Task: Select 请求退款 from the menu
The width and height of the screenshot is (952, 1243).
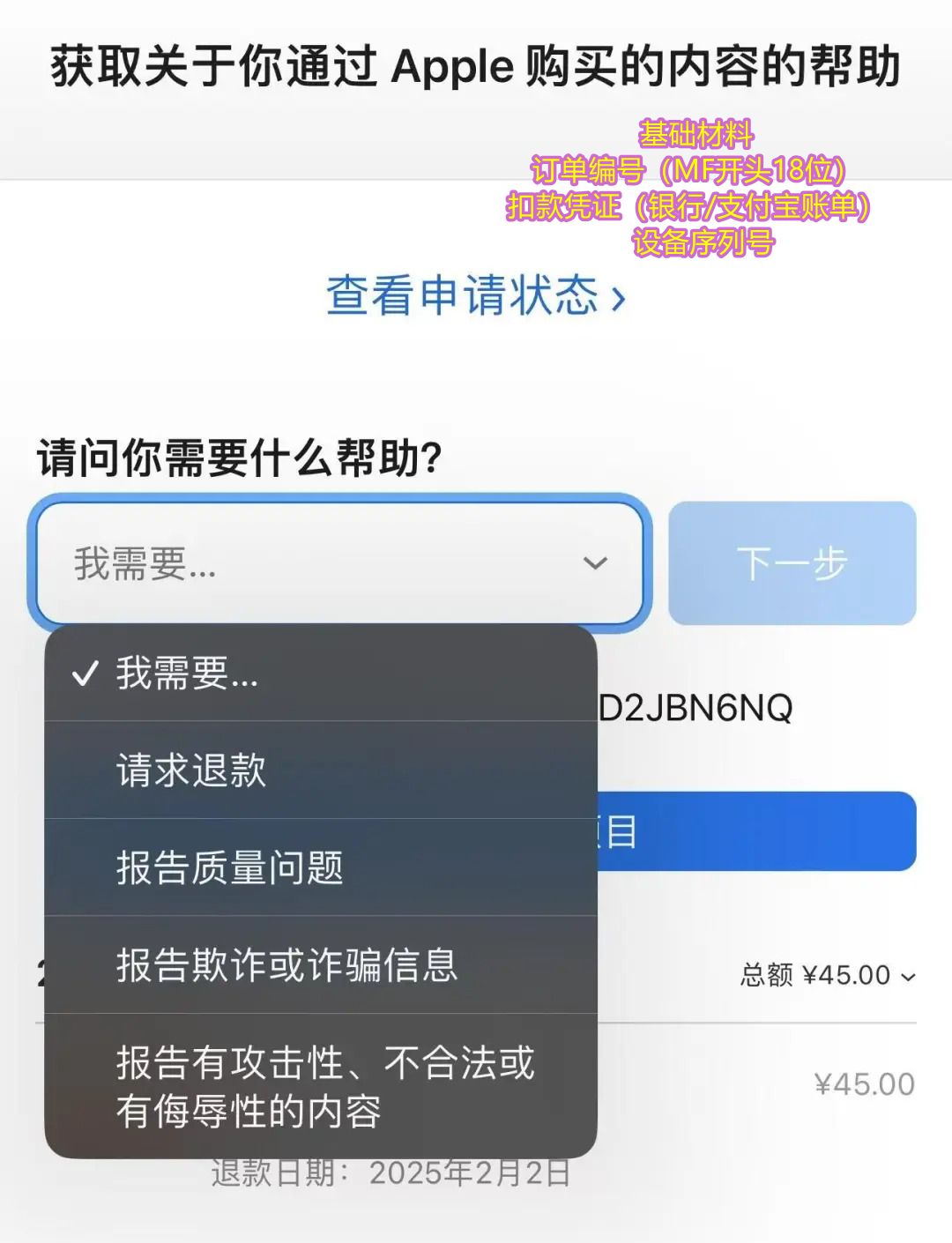Action: click(190, 773)
